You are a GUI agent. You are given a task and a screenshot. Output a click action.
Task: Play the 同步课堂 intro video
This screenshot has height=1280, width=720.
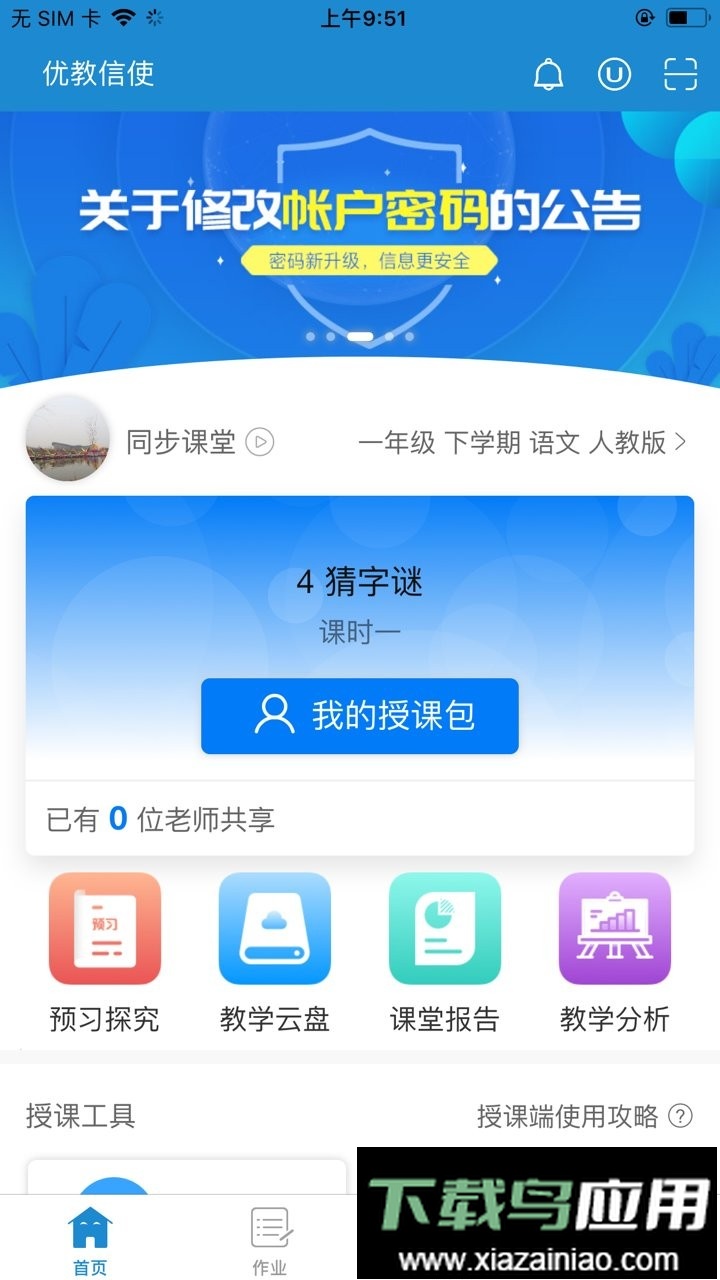pyautogui.click(x=261, y=442)
